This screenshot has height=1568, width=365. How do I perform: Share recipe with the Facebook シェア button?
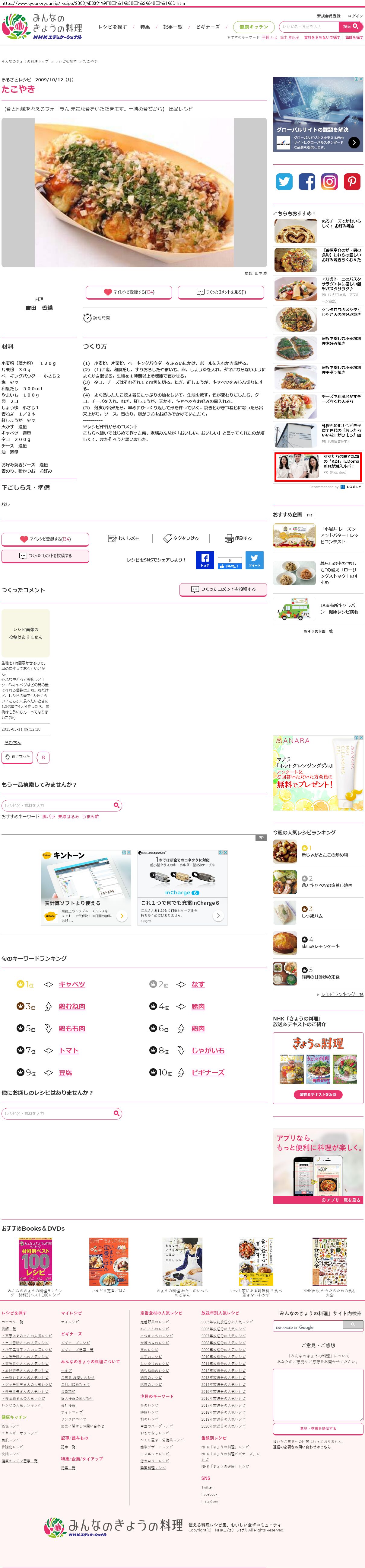point(205,559)
